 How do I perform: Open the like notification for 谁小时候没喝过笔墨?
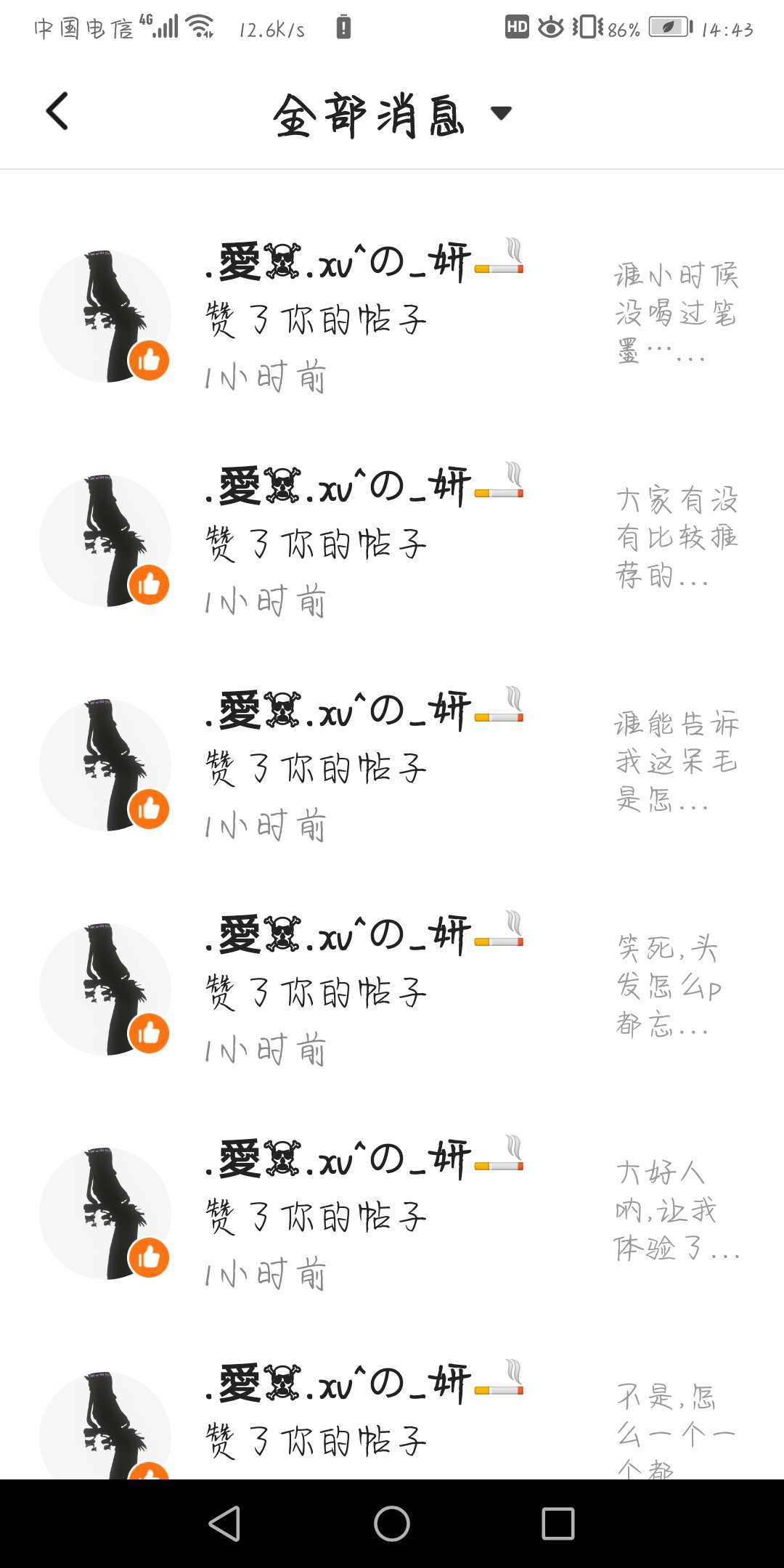click(x=392, y=317)
